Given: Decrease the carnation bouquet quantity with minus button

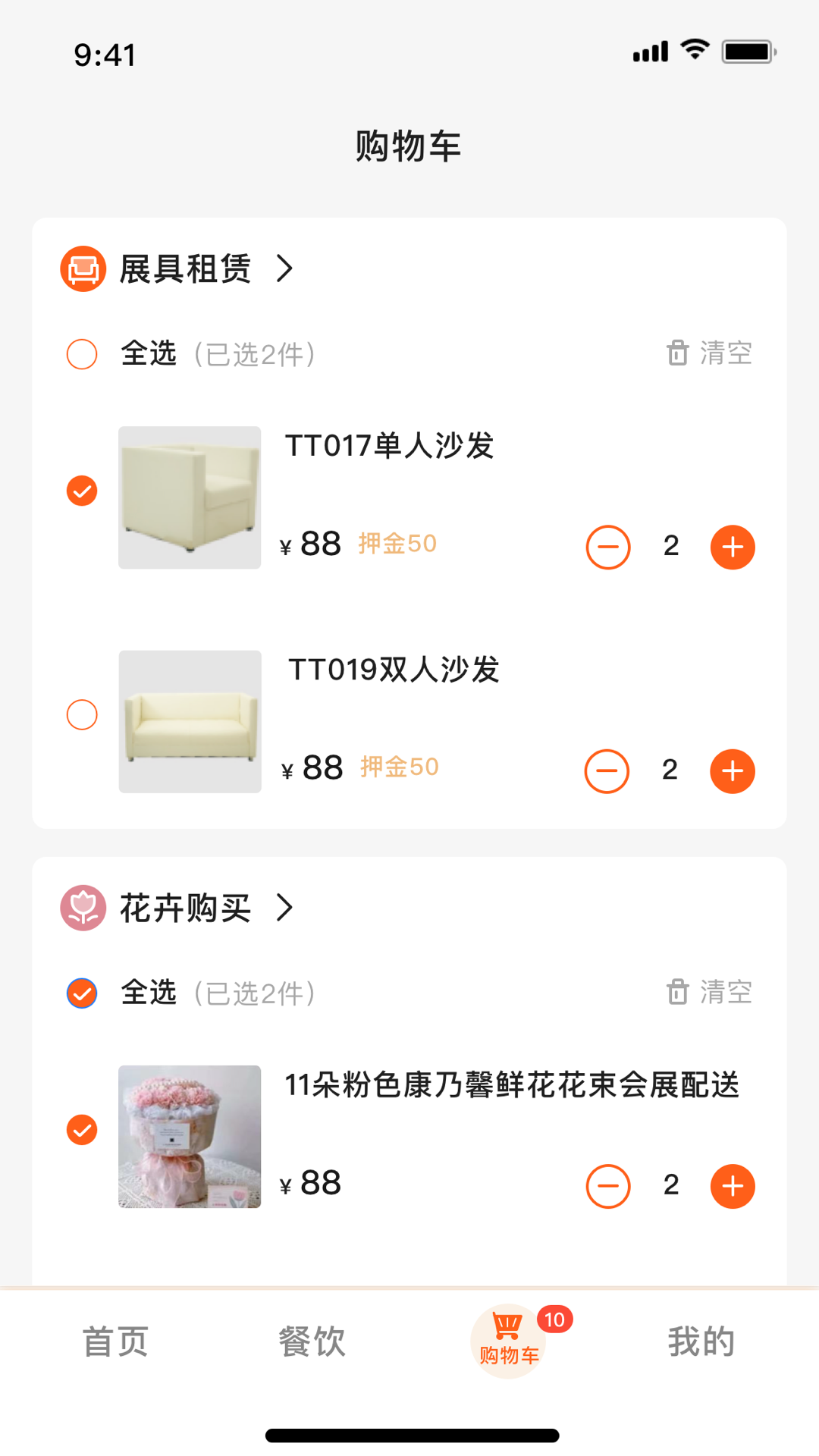Looking at the screenshot, I should (x=607, y=1185).
